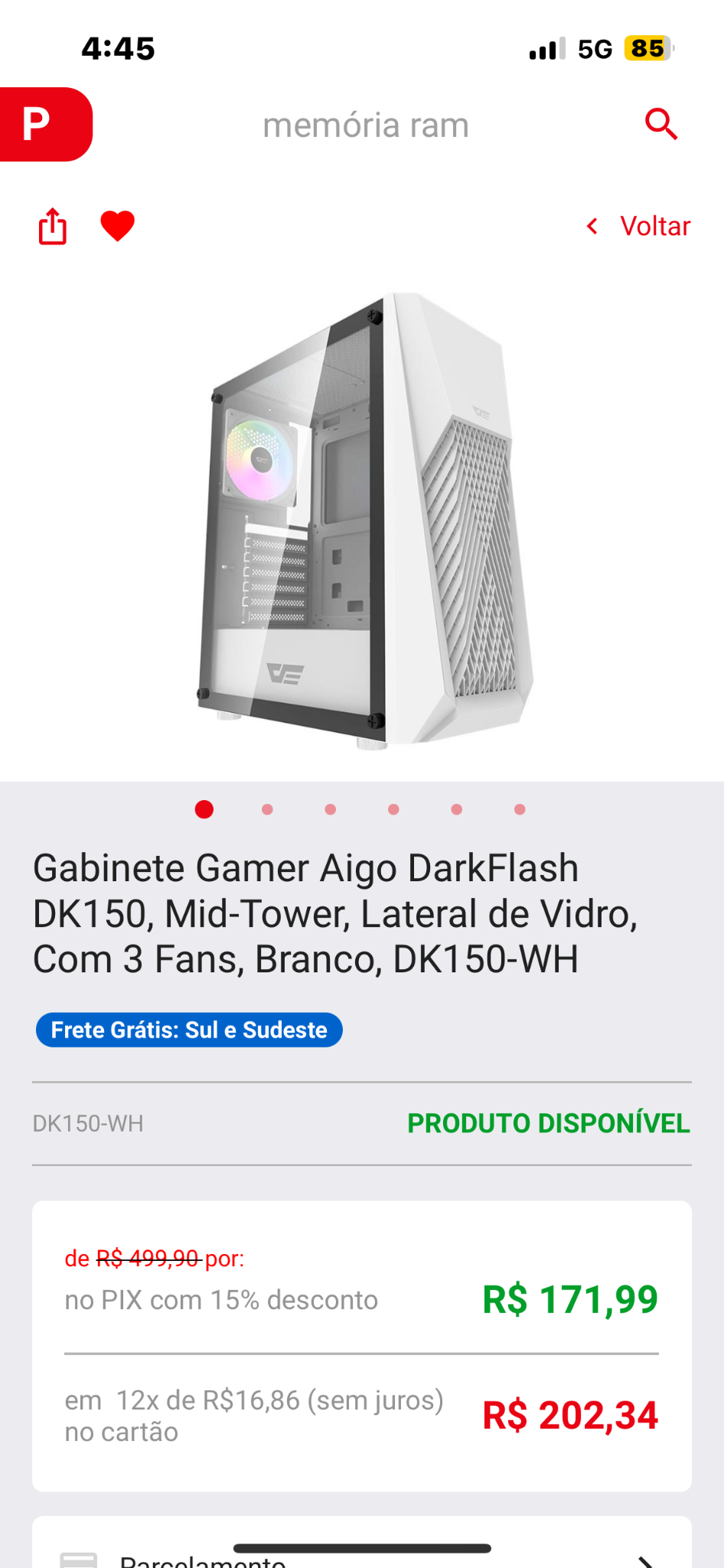724x1568 pixels.
Task: Tap the magnifier search icon
Action: coord(661,124)
